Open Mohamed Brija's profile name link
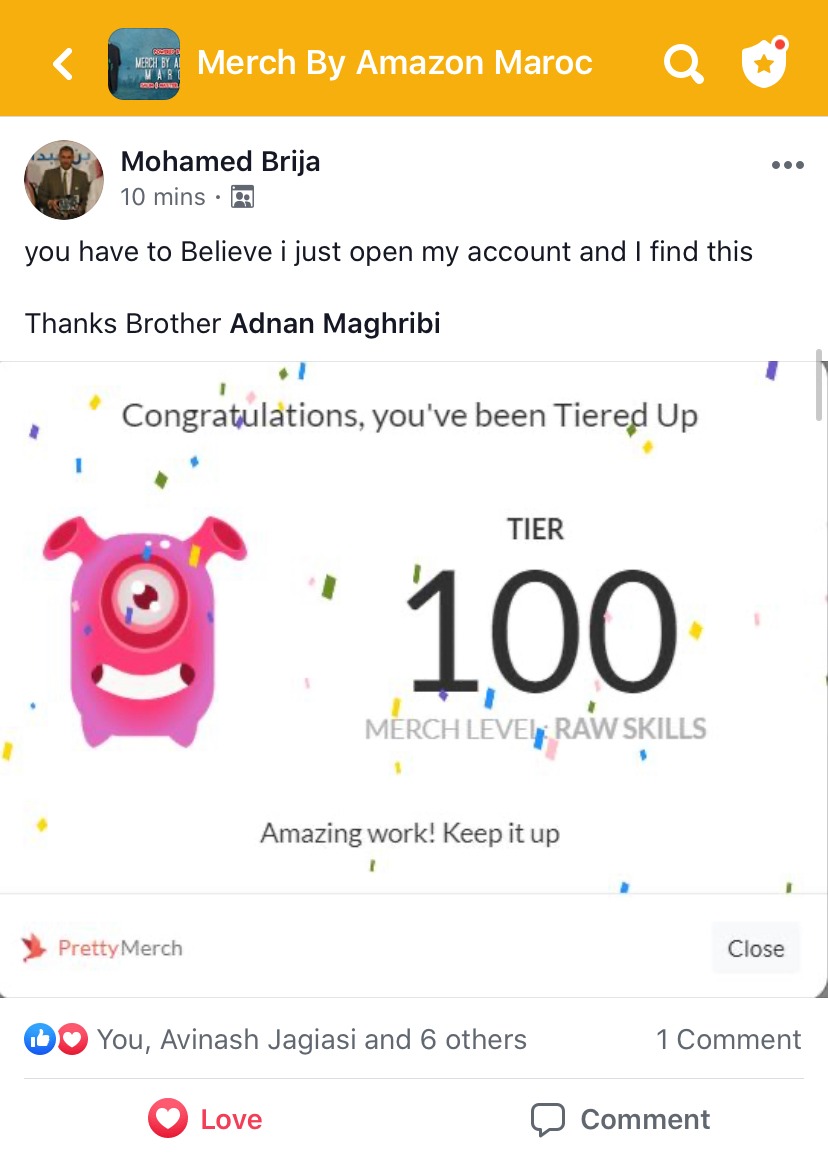The height and width of the screenshot is (1153, 828). 220,162
